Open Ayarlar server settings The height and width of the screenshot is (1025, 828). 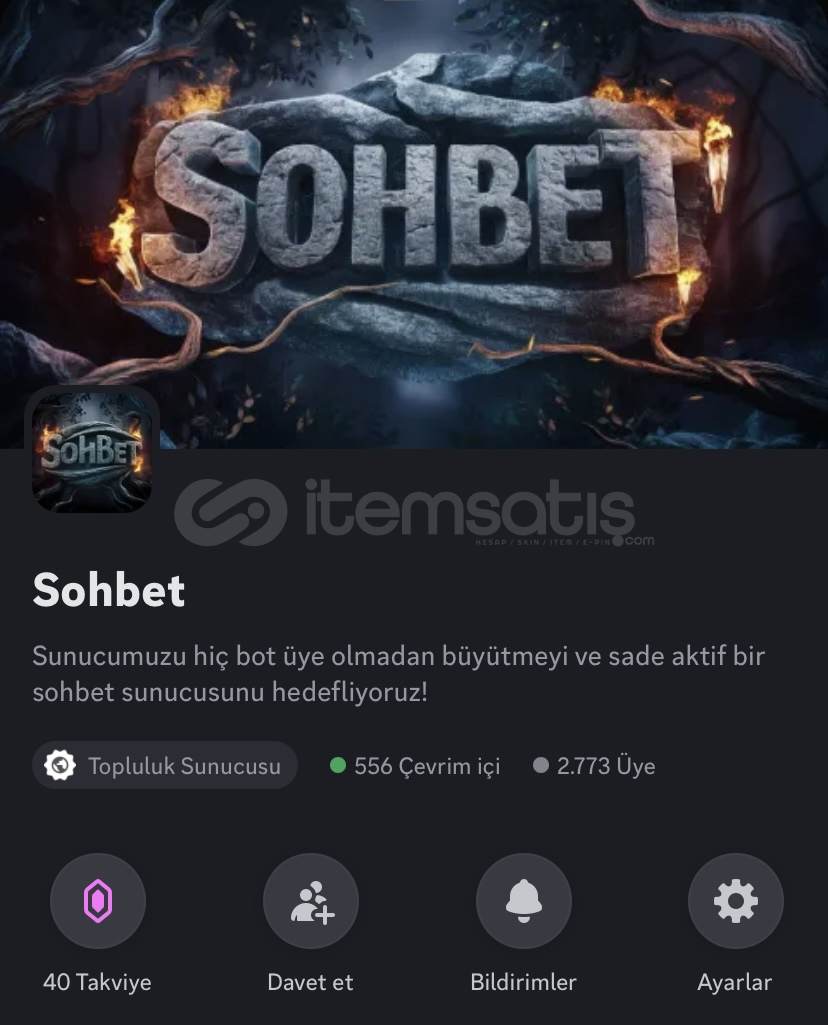tap(735, 901)
